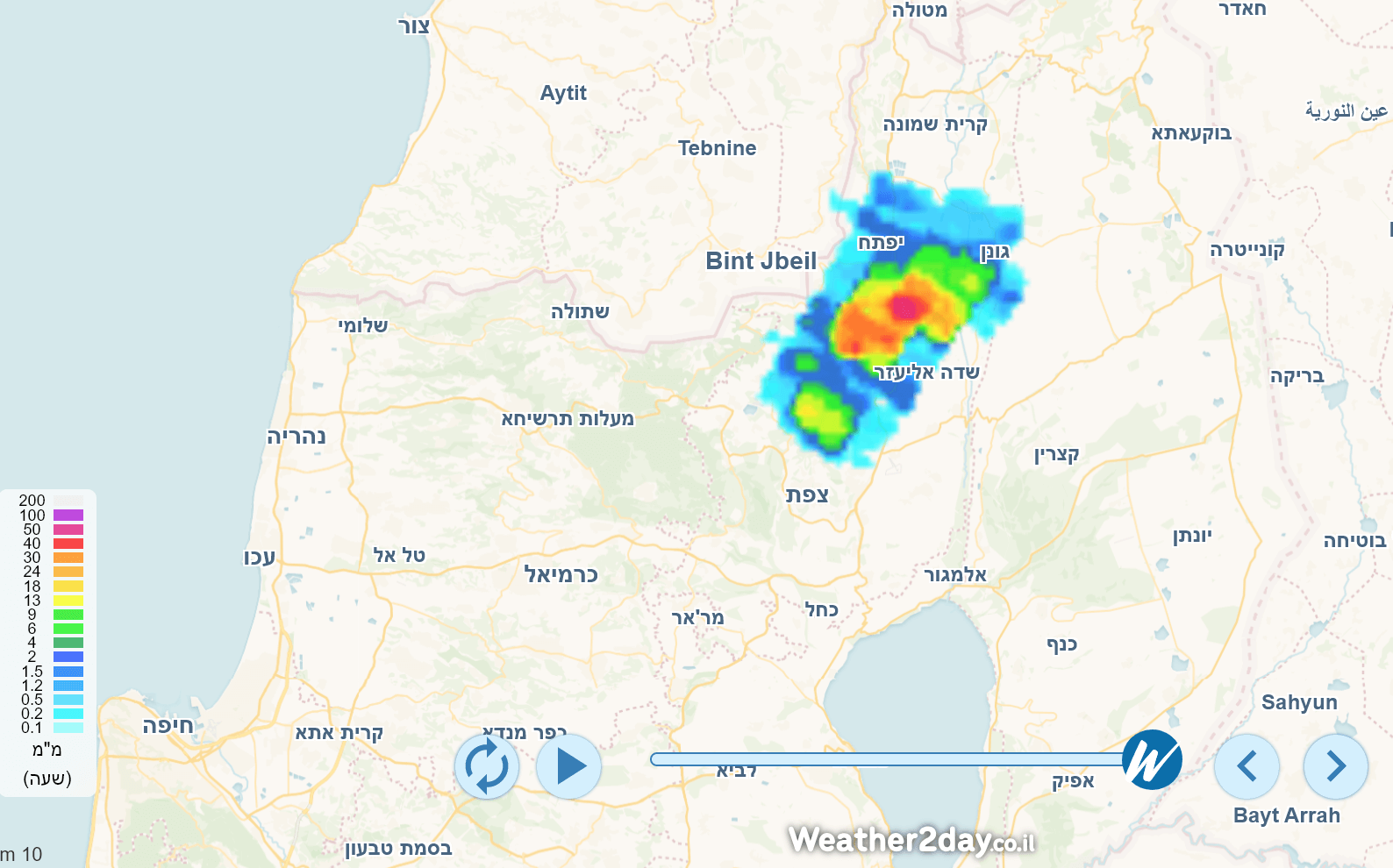Play the radar animation

coord(568,766)
